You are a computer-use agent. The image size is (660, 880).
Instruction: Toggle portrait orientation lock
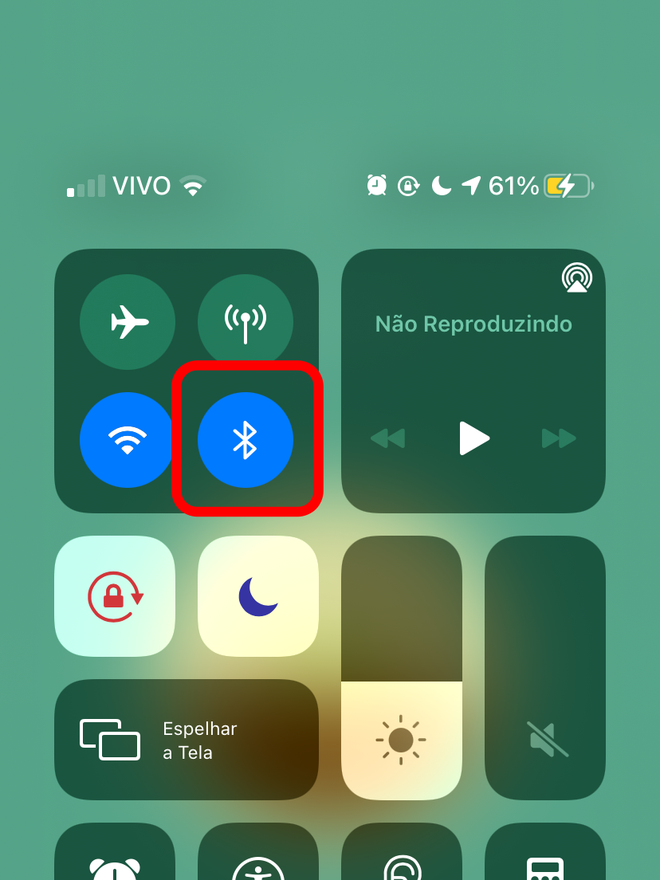click(x=115, y=597)
